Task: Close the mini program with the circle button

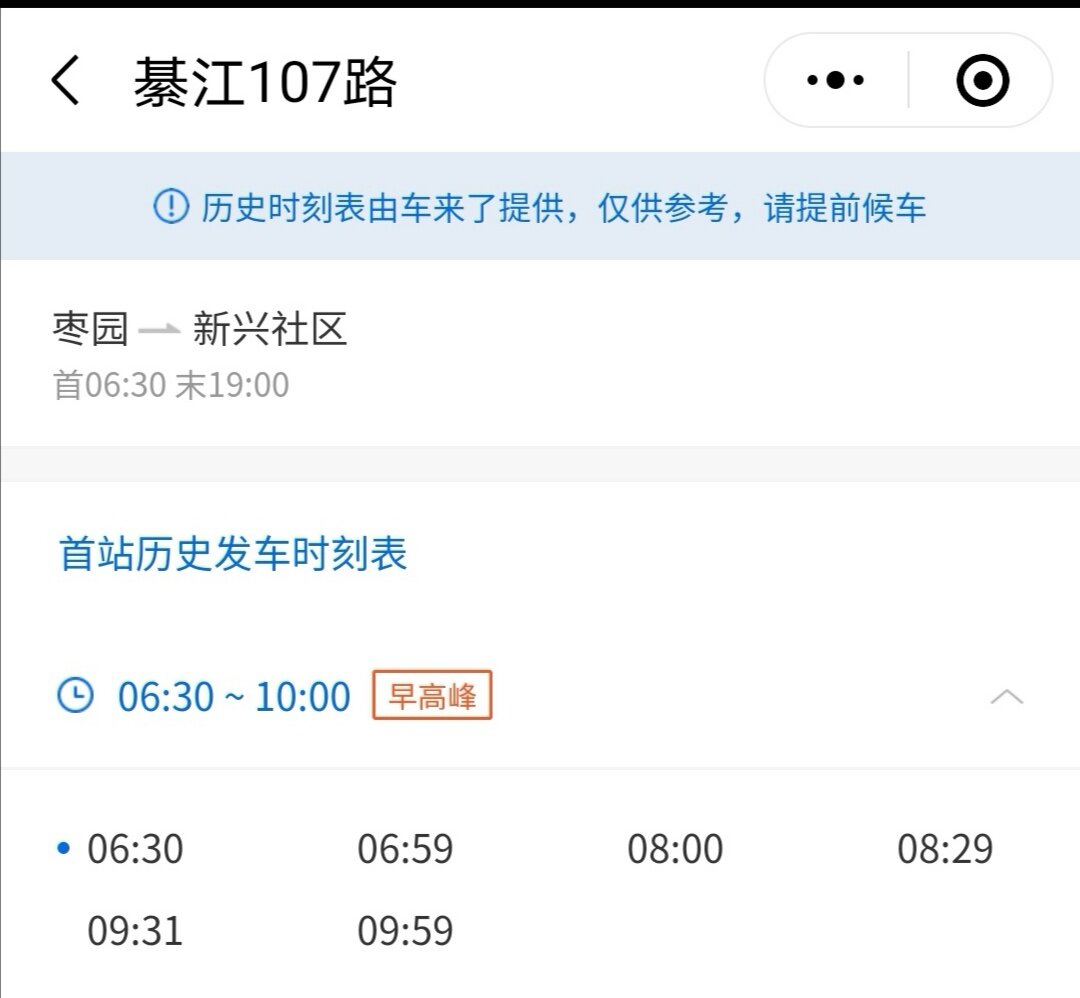Action: coord(982,81)
